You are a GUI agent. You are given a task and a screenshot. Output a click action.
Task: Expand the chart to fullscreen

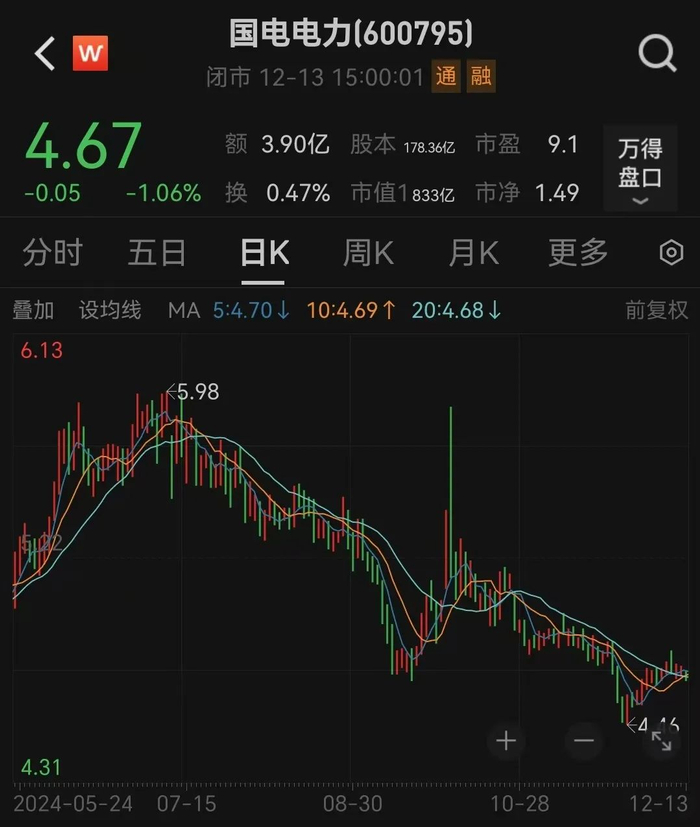coord(661,741)
